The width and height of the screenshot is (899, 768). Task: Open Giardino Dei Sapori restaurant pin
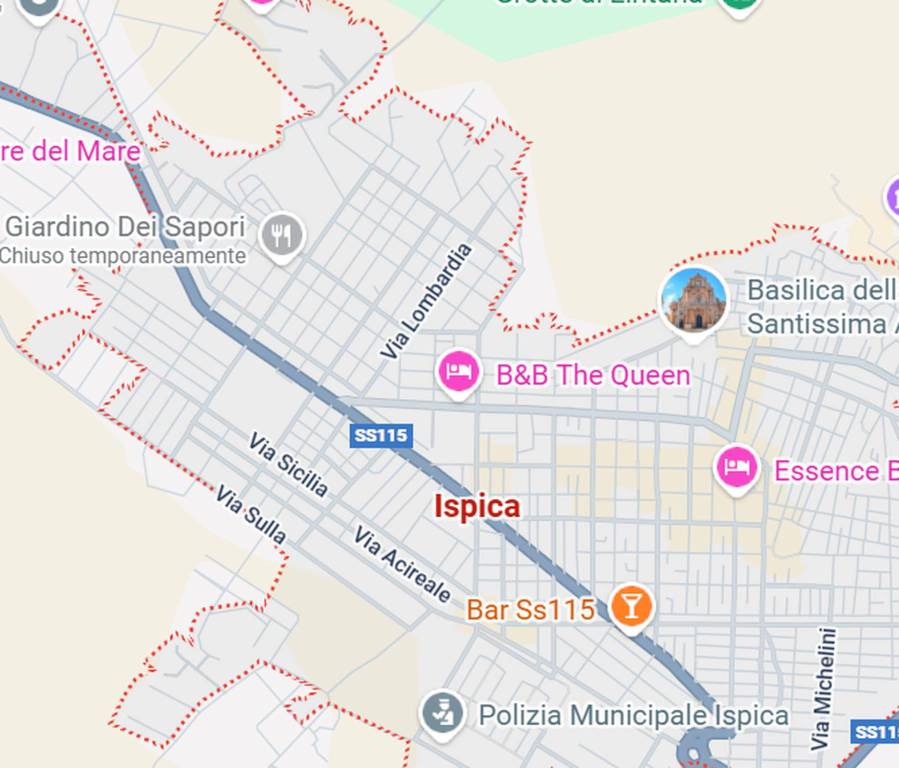(282, 236)
